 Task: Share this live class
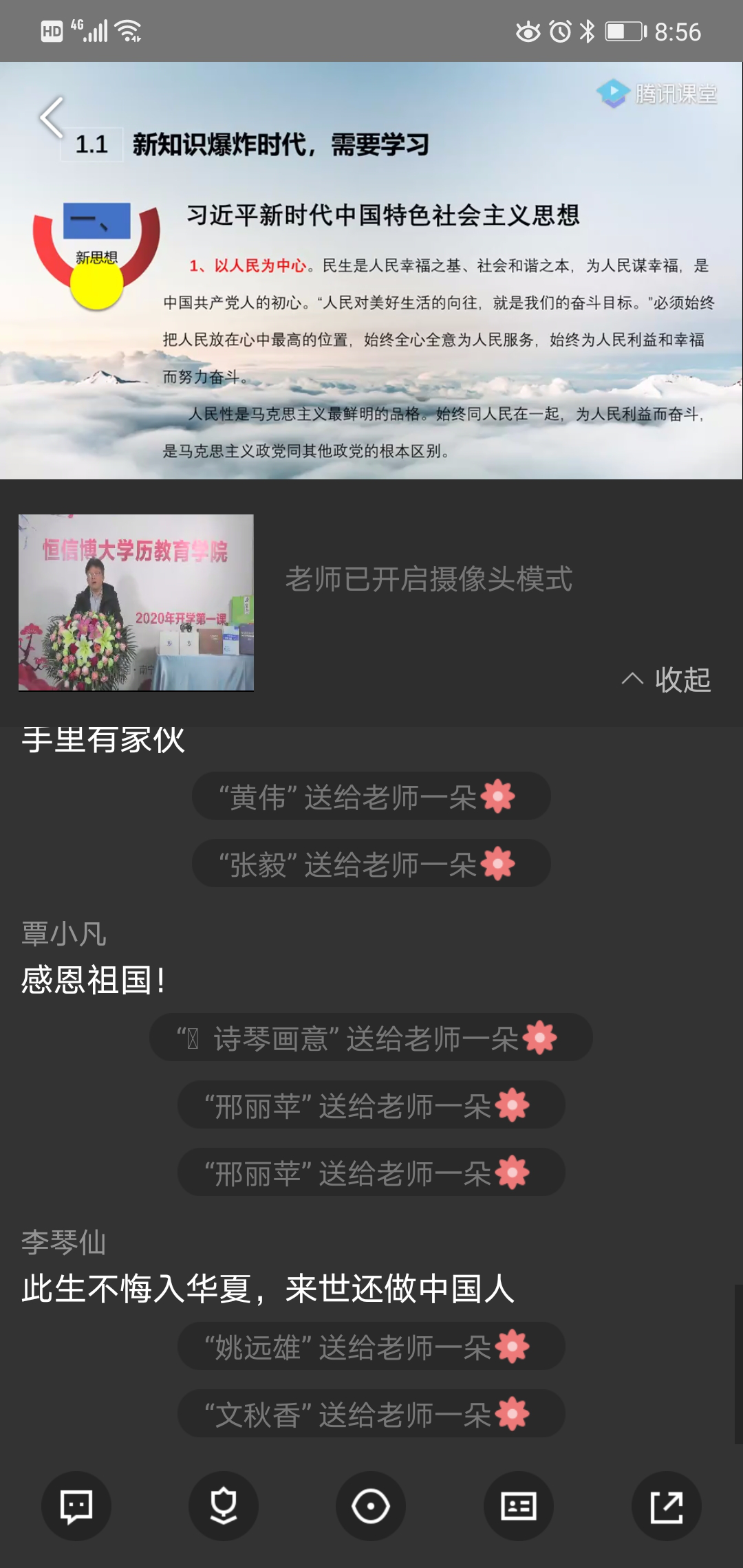pyautogui.click(x=666, y=1506)
